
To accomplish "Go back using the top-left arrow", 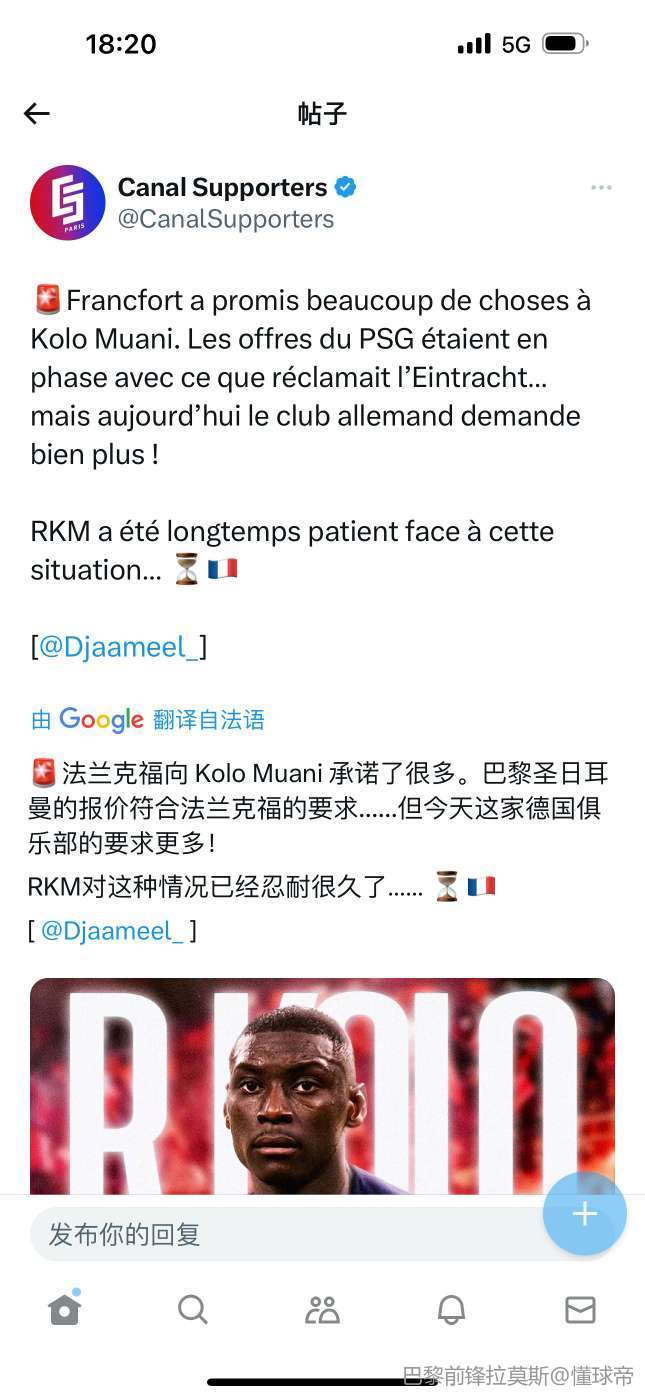I will tap(37, 114).
